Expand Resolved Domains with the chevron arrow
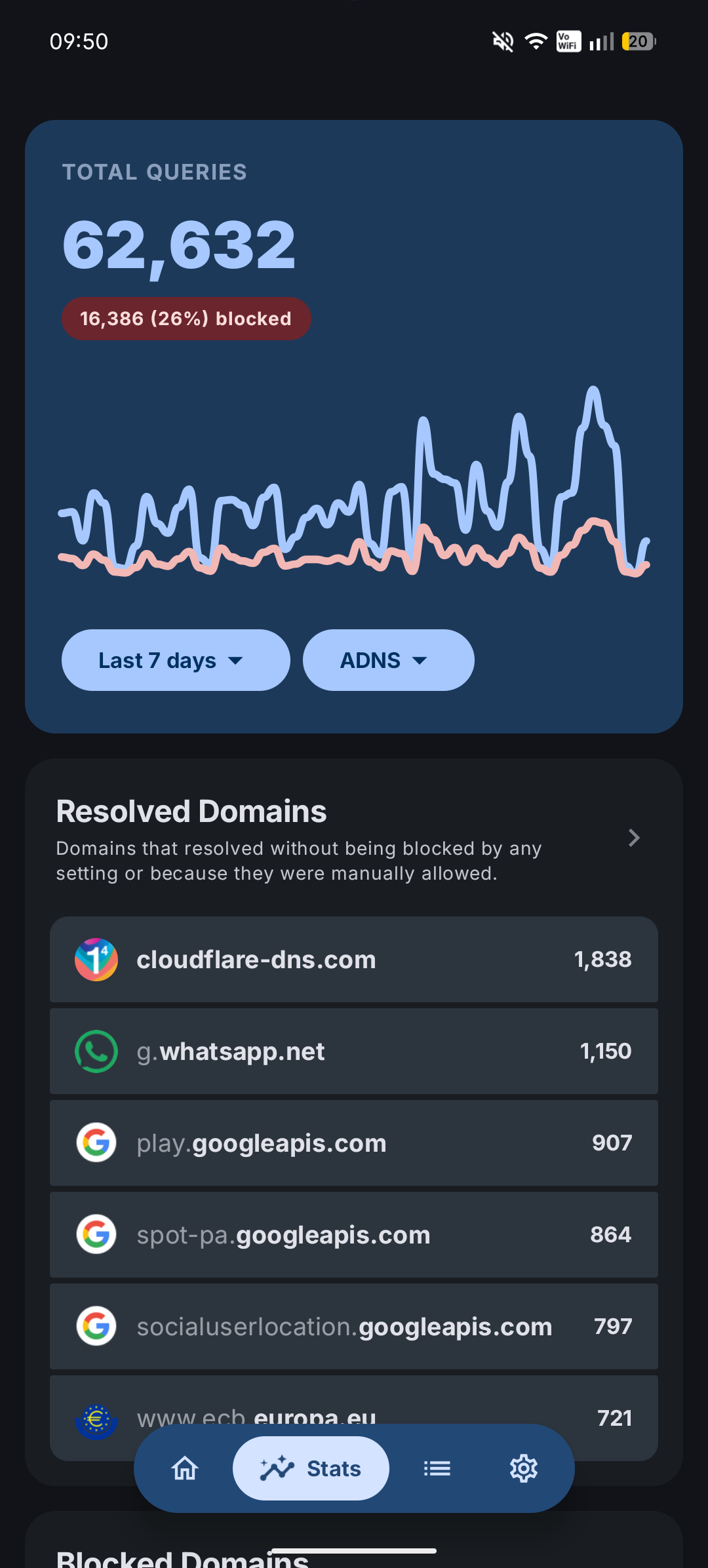Image resolution: width=708 pixels, height=1568 pixels. (633, 838)
